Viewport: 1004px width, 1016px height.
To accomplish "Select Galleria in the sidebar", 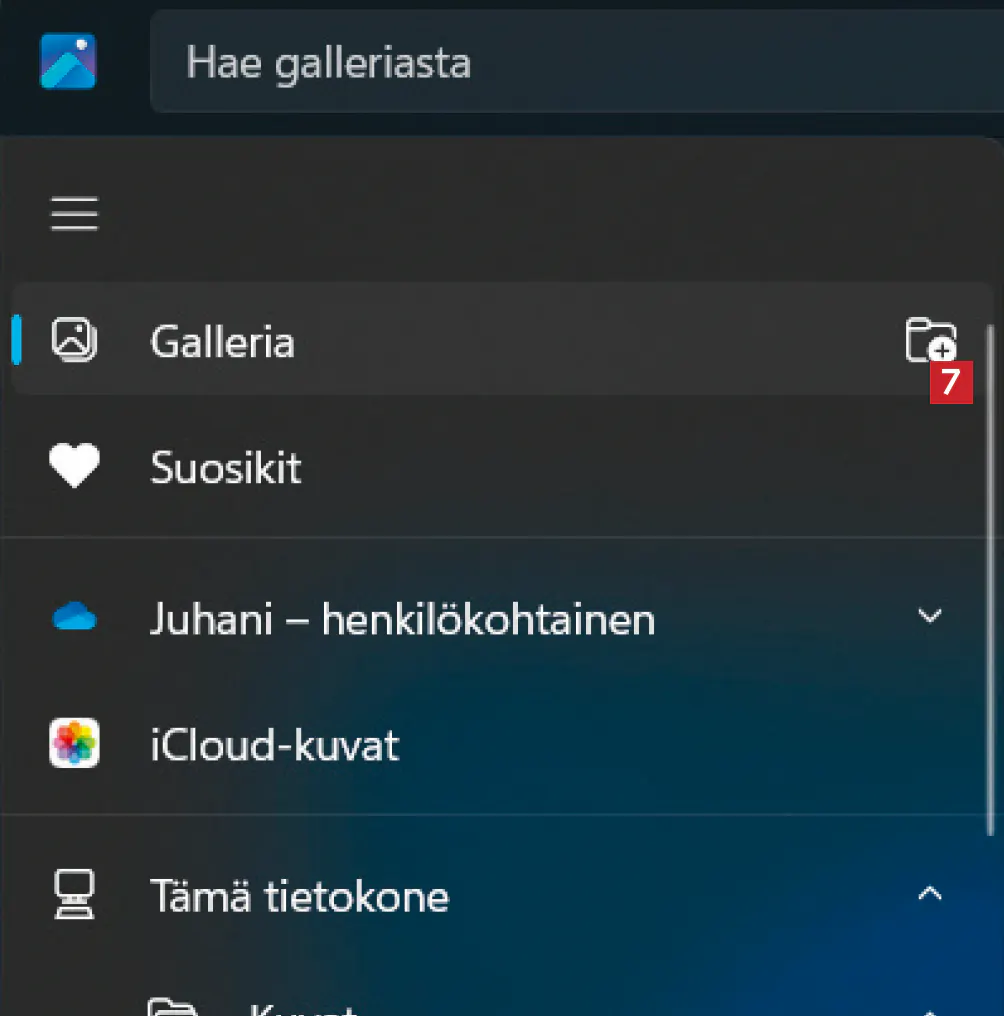I will click(x=222, y=342).
